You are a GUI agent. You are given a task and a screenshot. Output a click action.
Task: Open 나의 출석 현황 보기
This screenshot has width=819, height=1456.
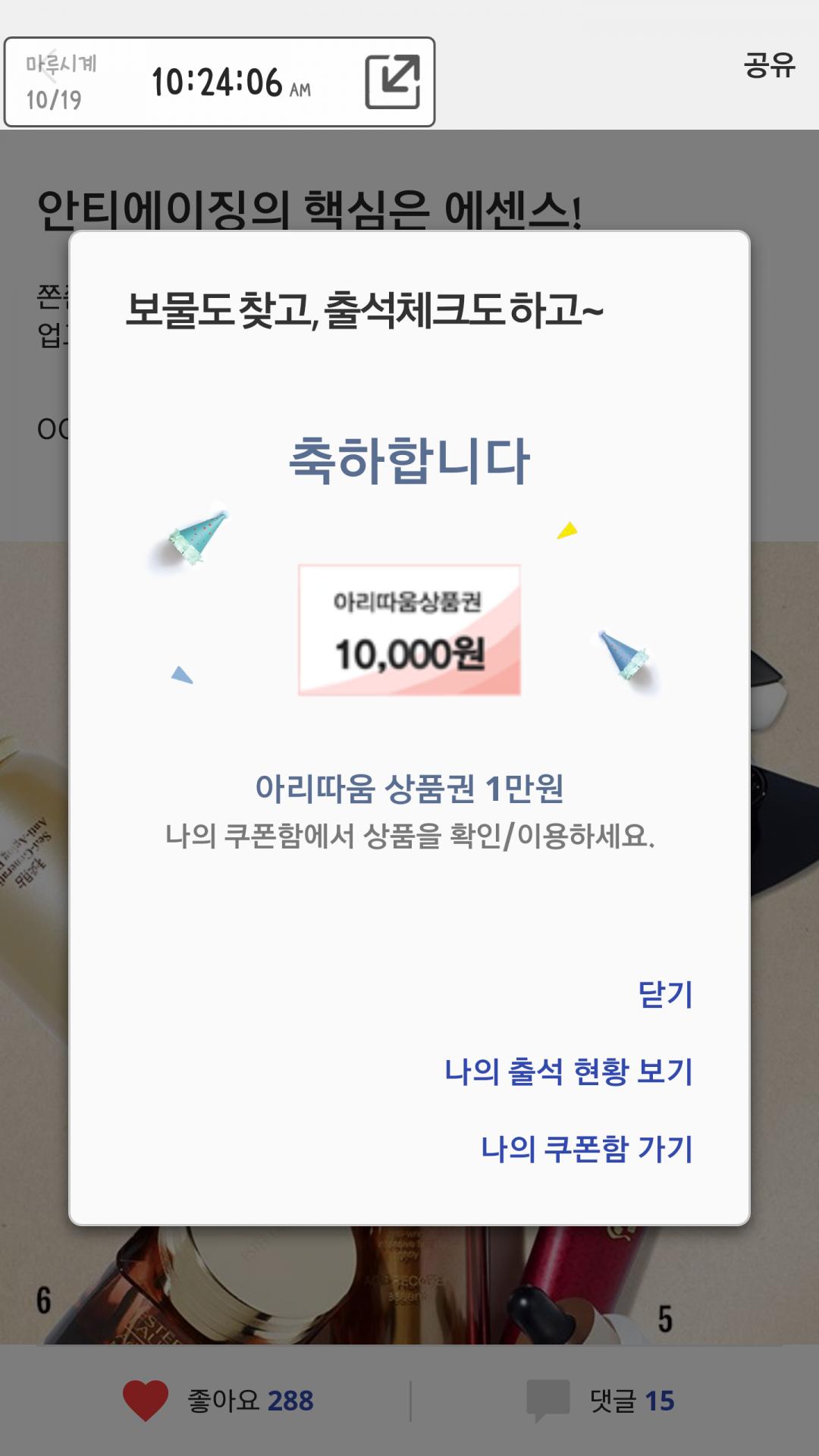tap(569, 1072)
